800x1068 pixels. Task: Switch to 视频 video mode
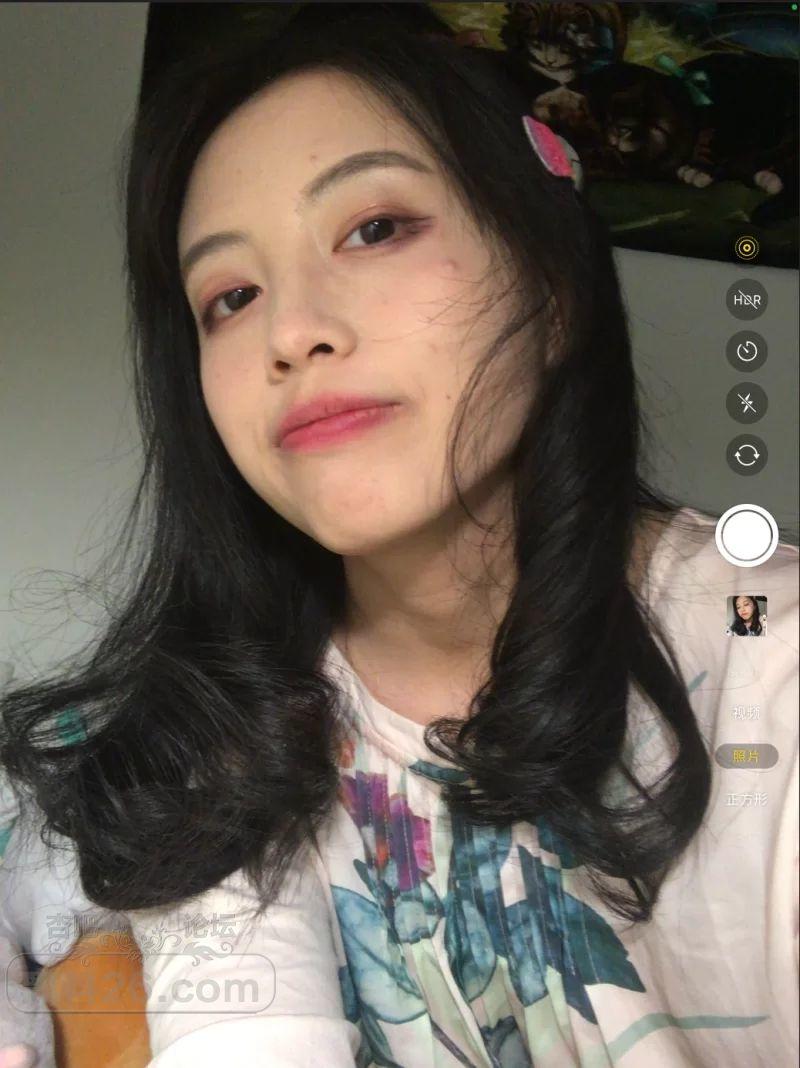(x=746, y=713)
